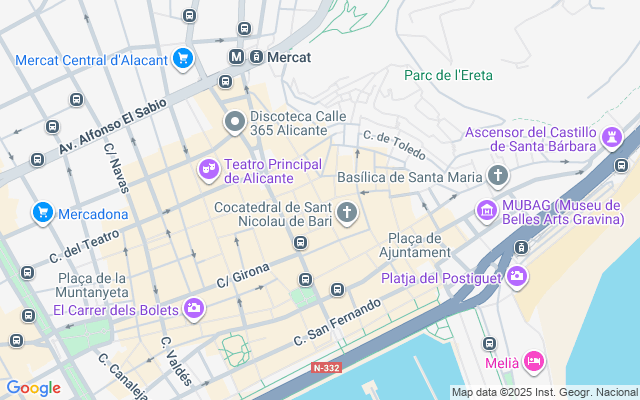
Task: View the Melià hotel marker
Action: [x=534, y=360]
